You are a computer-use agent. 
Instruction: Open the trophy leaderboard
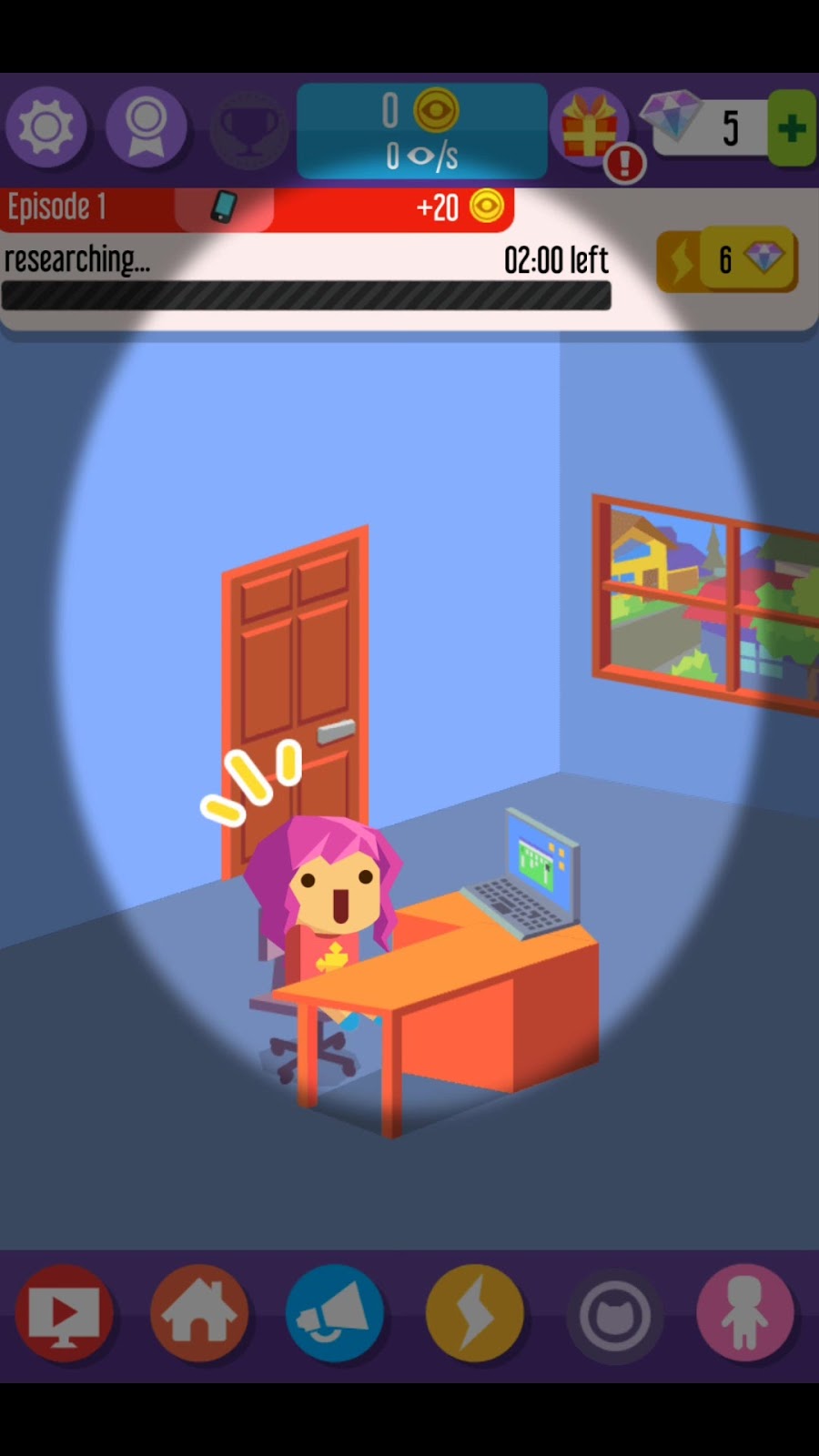click(248, 130)
